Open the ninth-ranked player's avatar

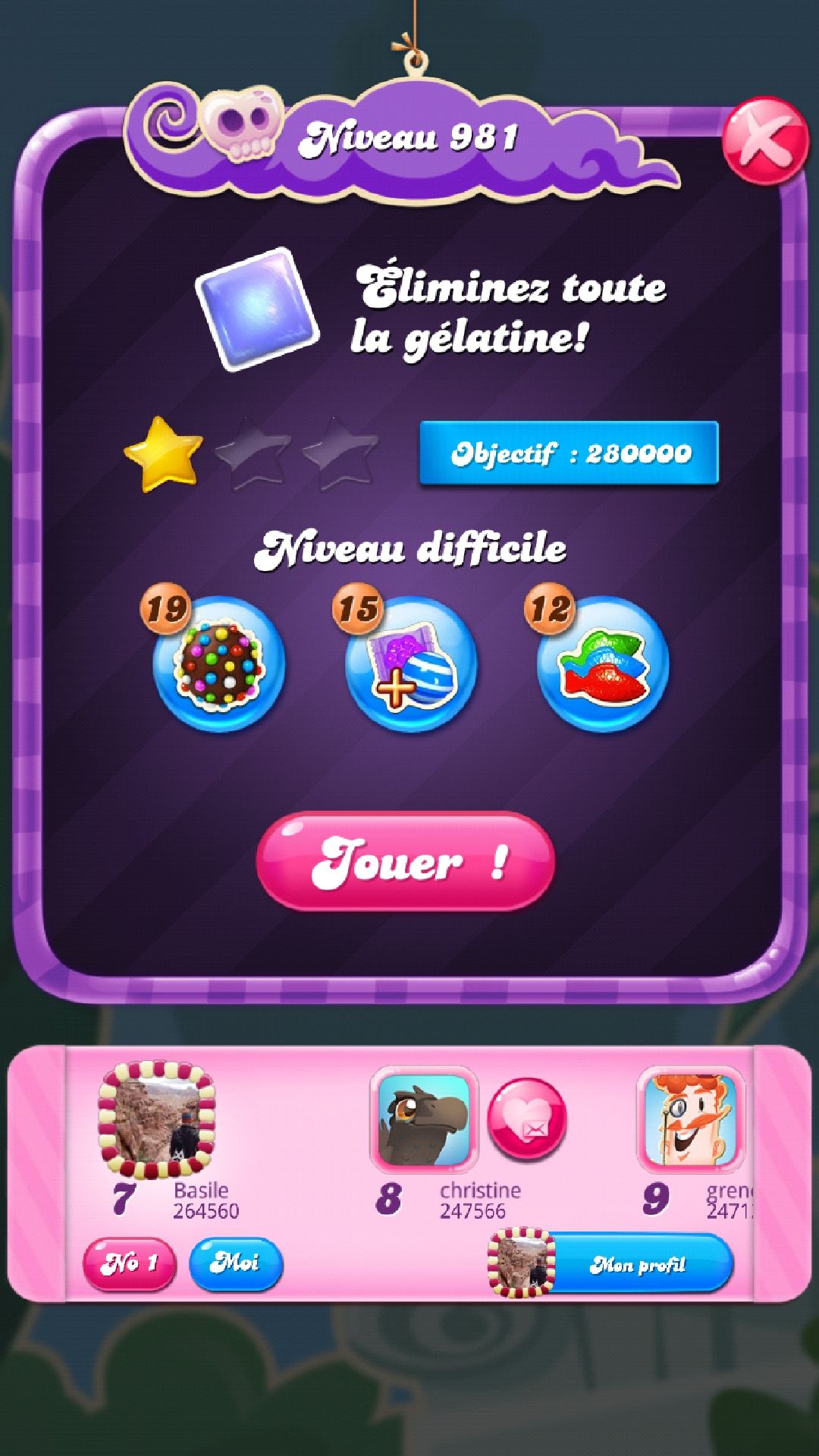[x=690, y=1119]
